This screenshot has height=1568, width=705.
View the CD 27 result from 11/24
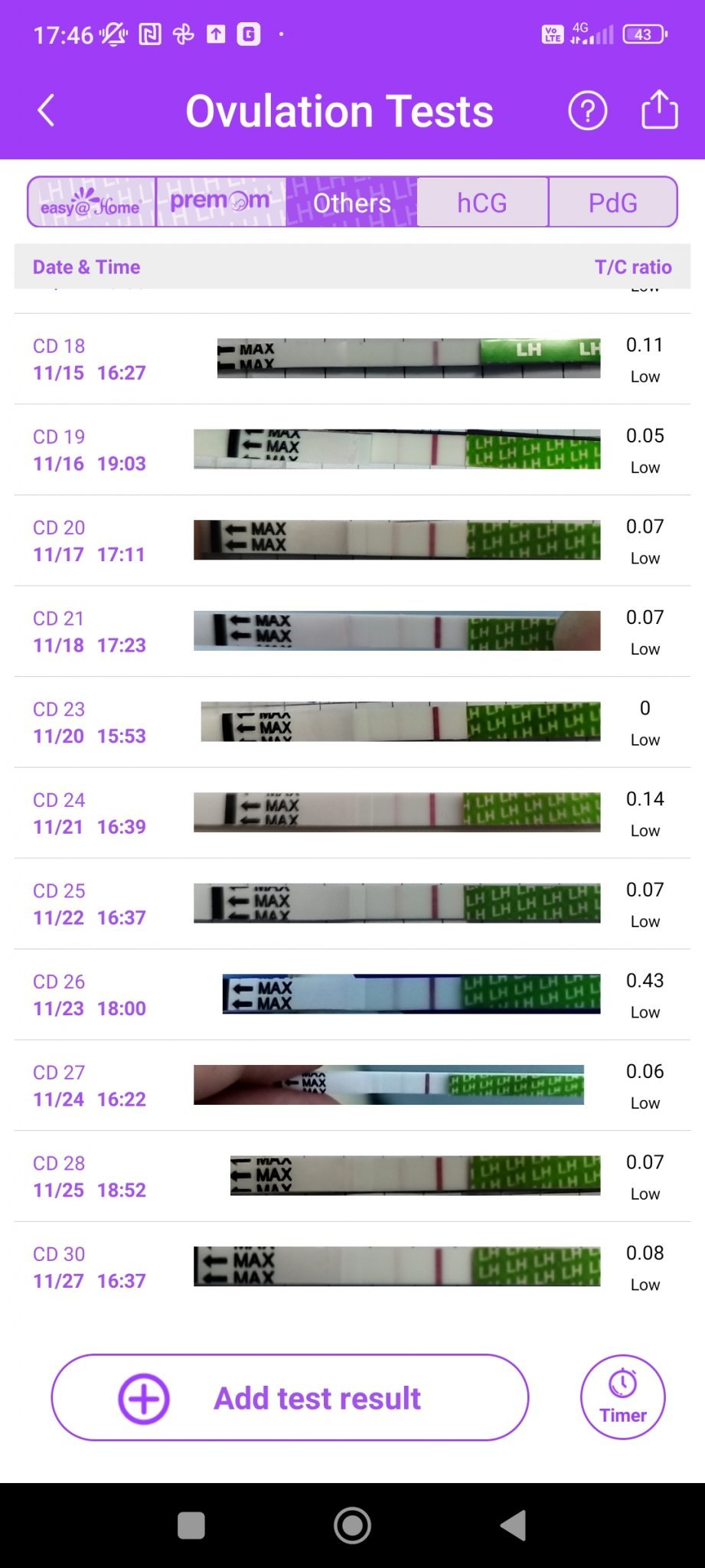coord(352,1086)
